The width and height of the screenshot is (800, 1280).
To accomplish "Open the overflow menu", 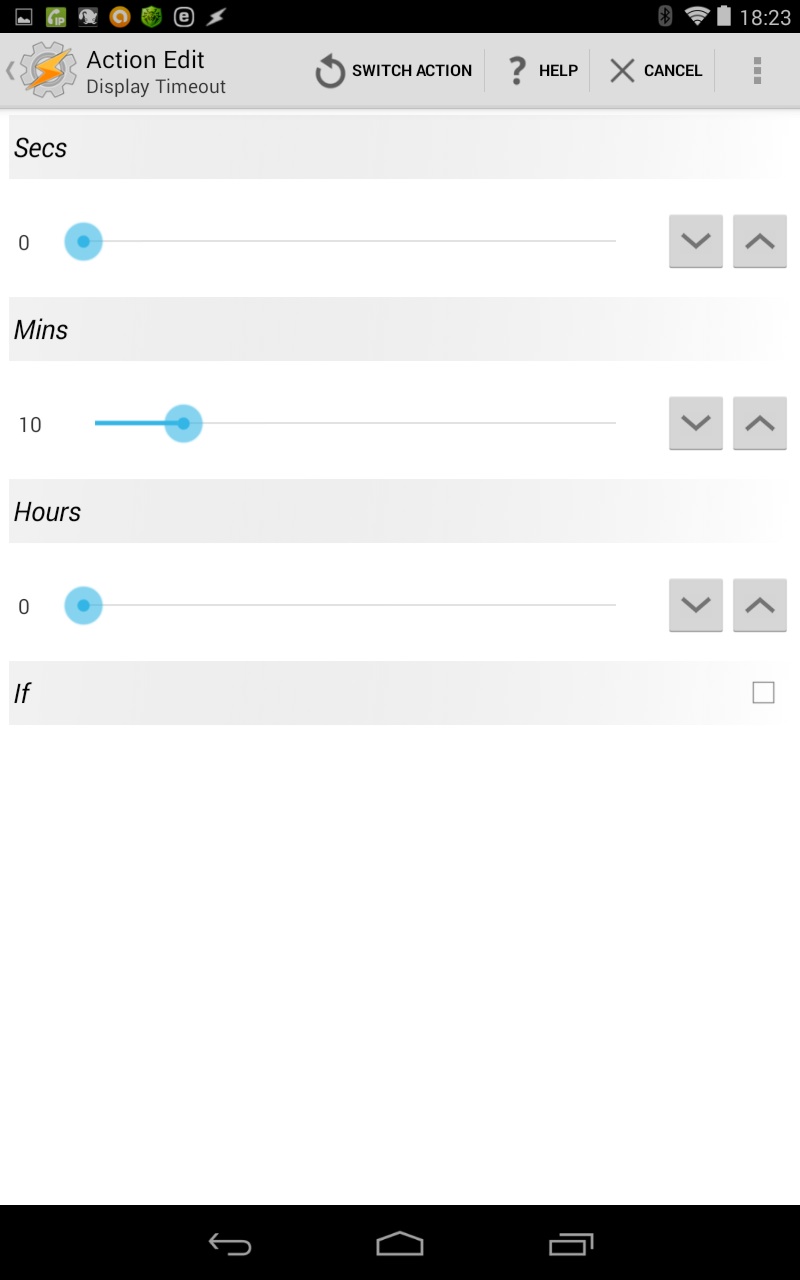I will [757, 71].
